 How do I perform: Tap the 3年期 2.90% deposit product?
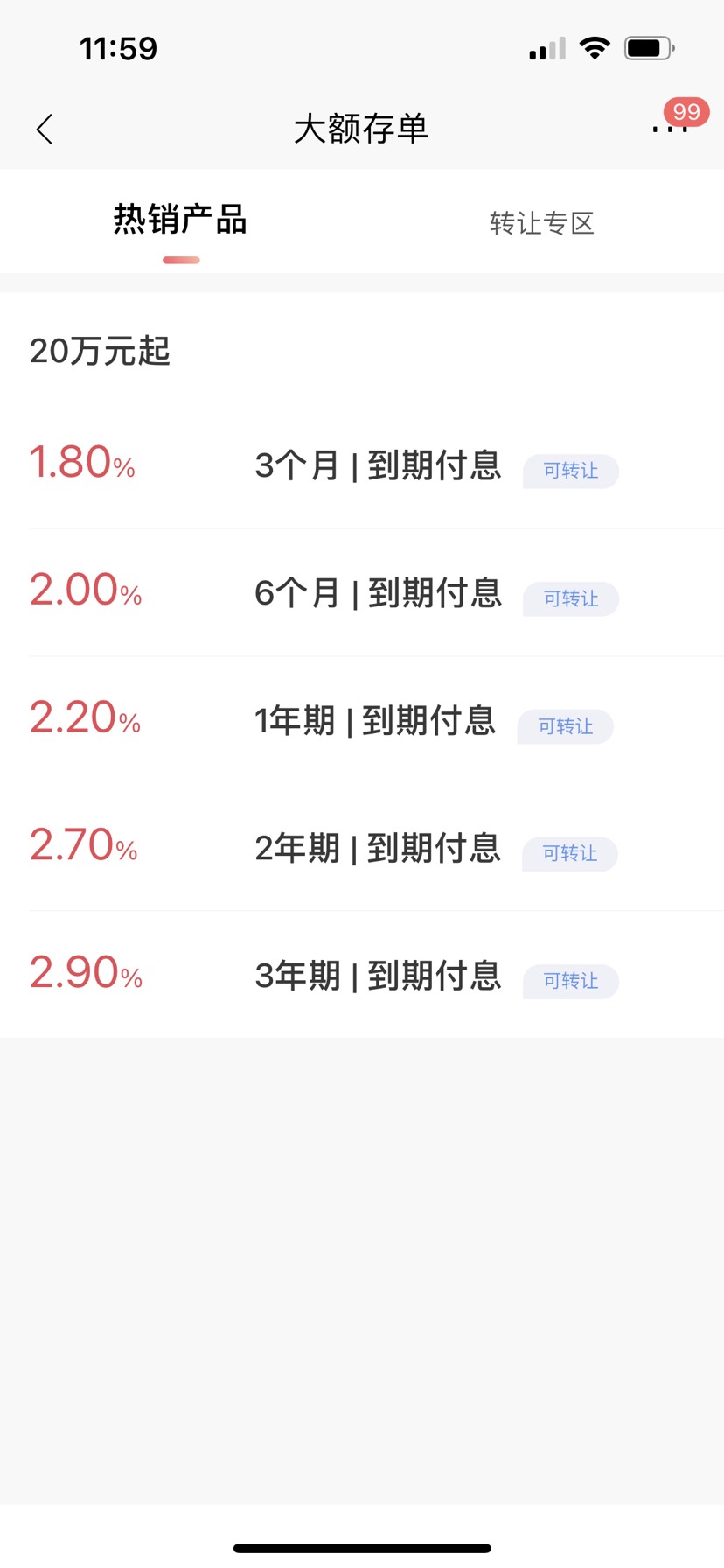[362, 975]
